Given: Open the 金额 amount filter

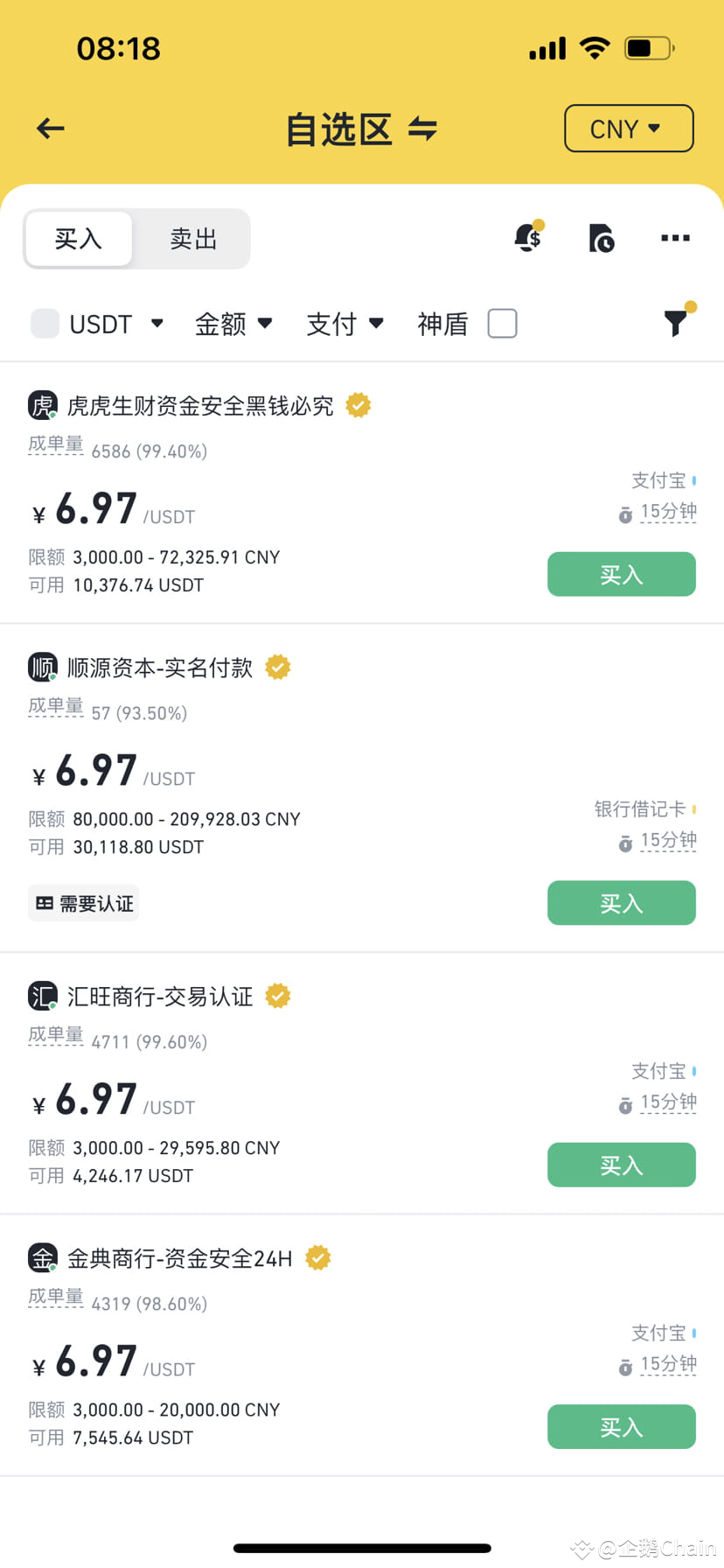Looking at the screenshot, I should pyautogui.click(x=233, y=324).
